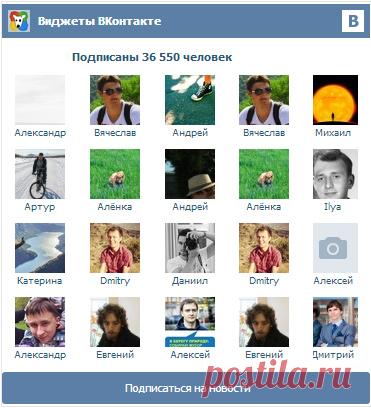Open Андрей's profile with hat photo
The image size is (371, 408).
point(190,174)
